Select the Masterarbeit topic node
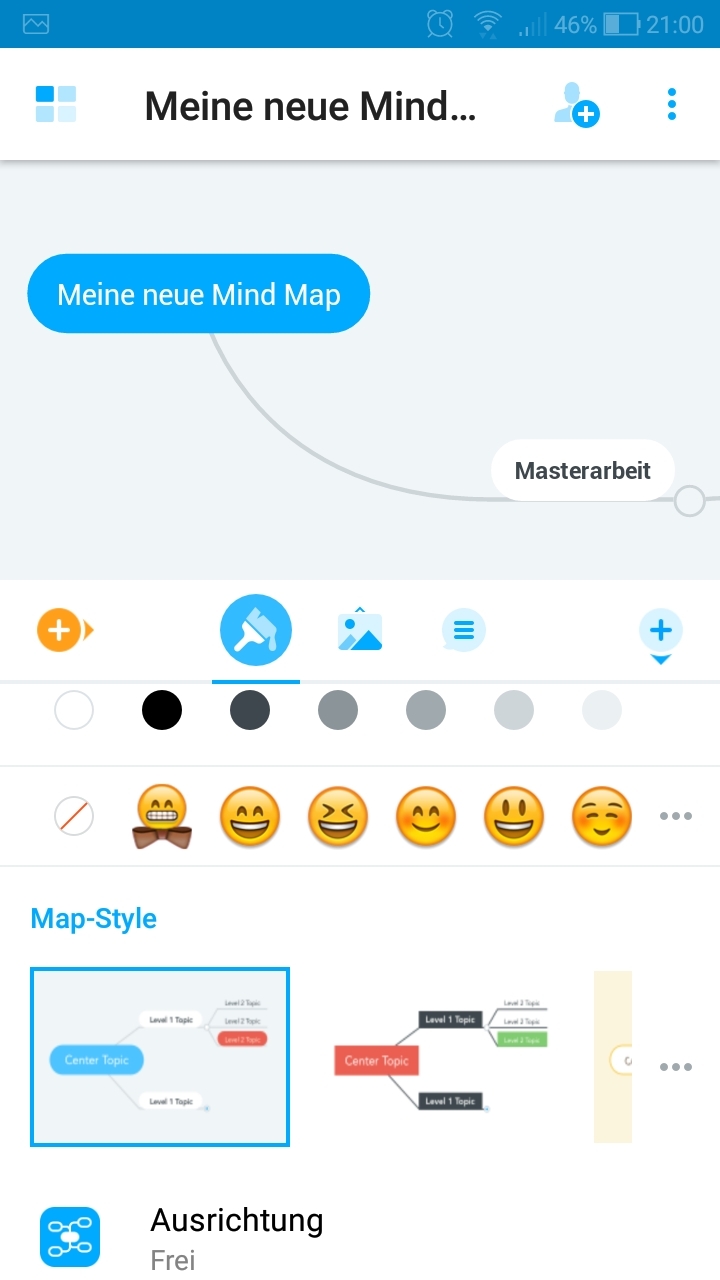 (x=582, y=470)
